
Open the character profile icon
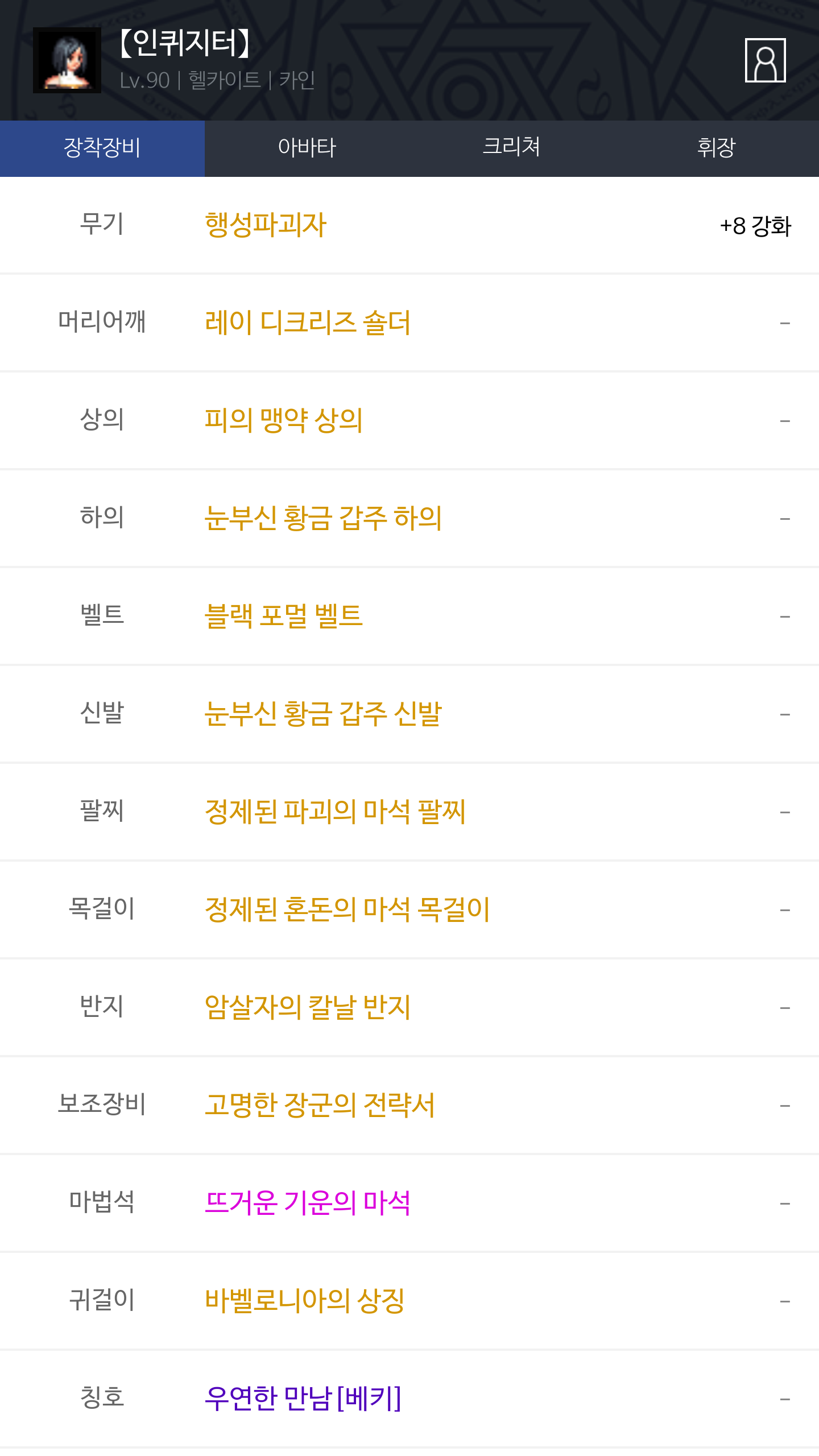coord(765,60)
